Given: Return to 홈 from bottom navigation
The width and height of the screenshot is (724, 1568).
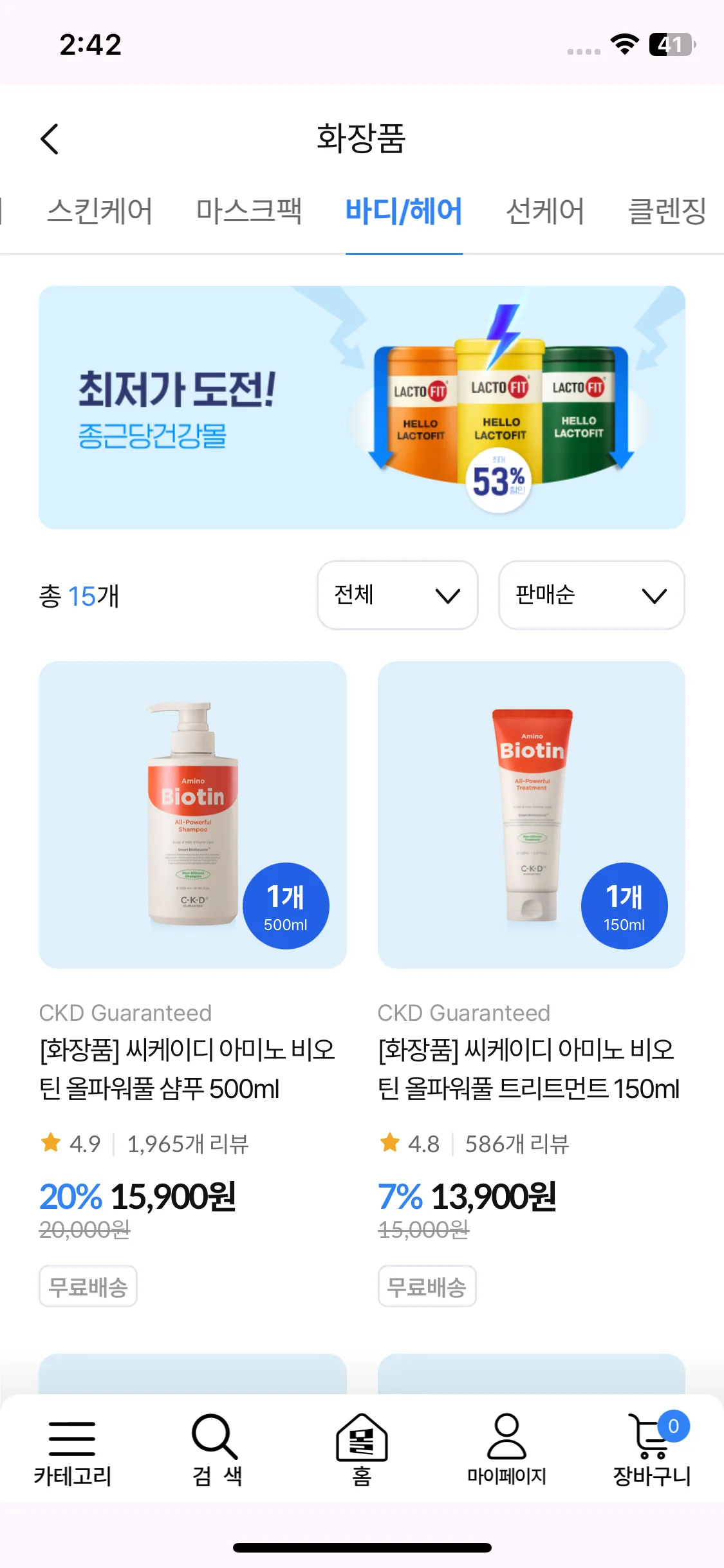Looking at the screenshot, I should tap(362, 1450).
